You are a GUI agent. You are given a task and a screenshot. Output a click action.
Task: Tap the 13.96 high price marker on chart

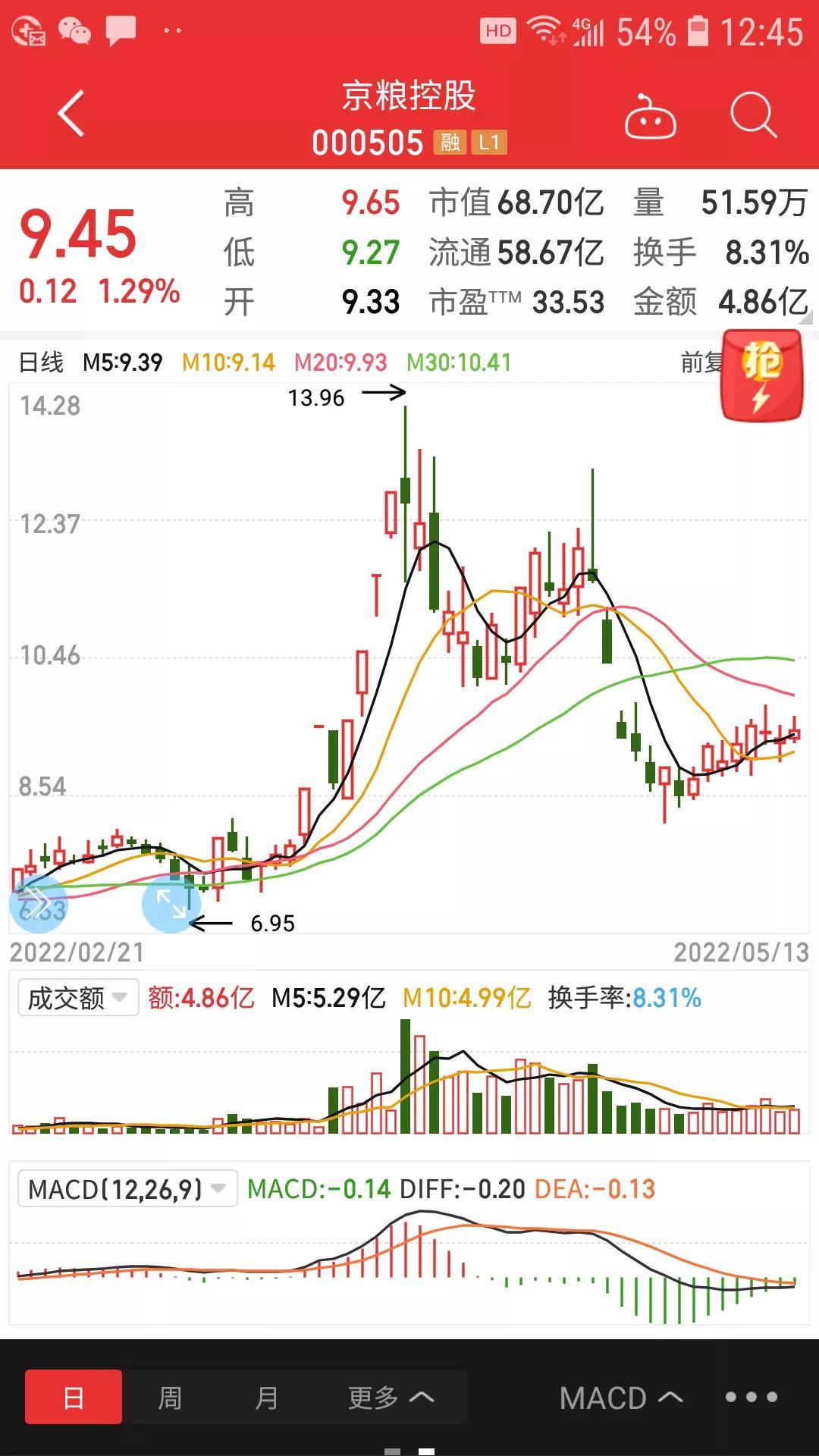point(317,397)
